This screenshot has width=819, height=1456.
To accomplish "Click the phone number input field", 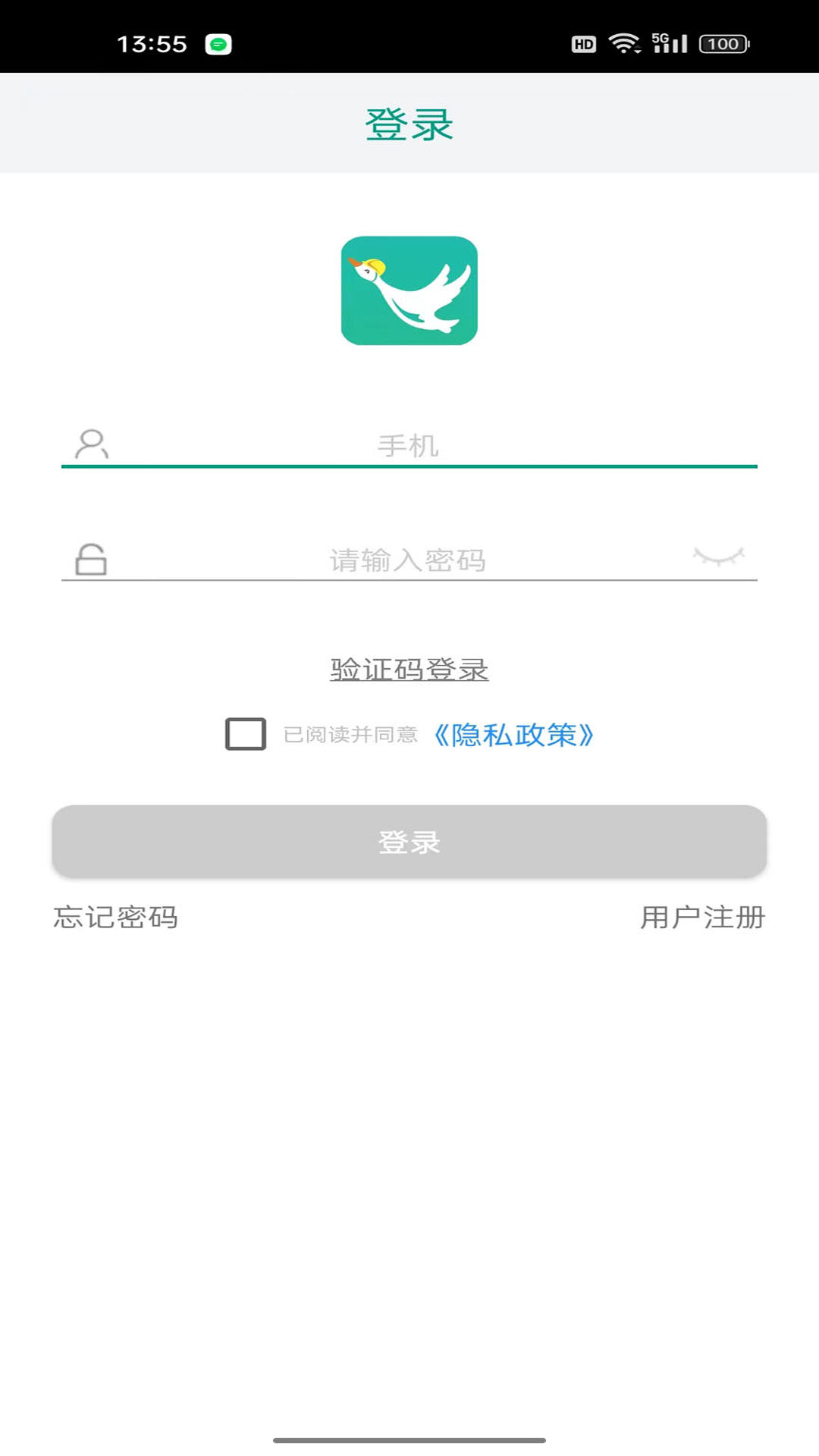I will pyautogui.click(x=409, y=446).
